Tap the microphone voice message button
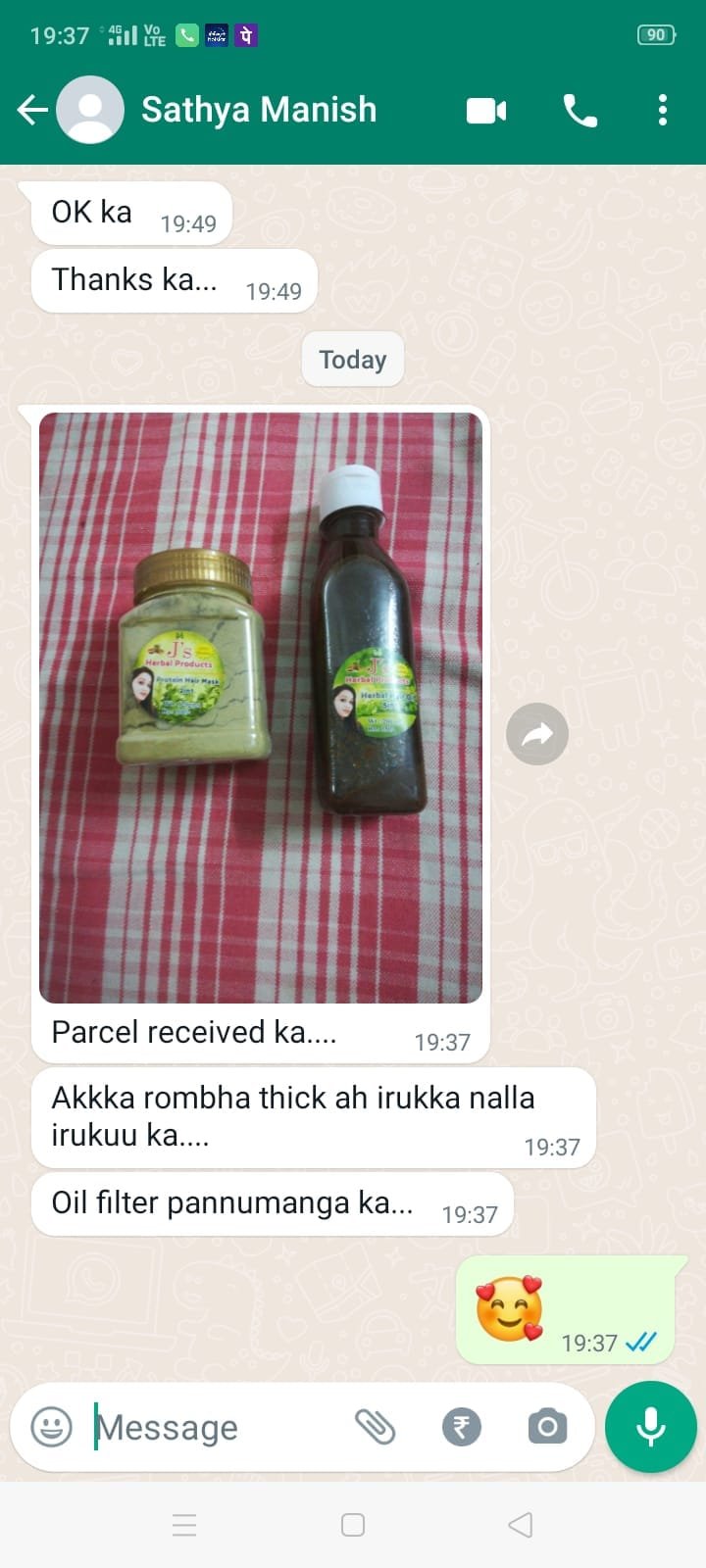This screenshot has height=1568, width=706. click(x=651, y=1427)
